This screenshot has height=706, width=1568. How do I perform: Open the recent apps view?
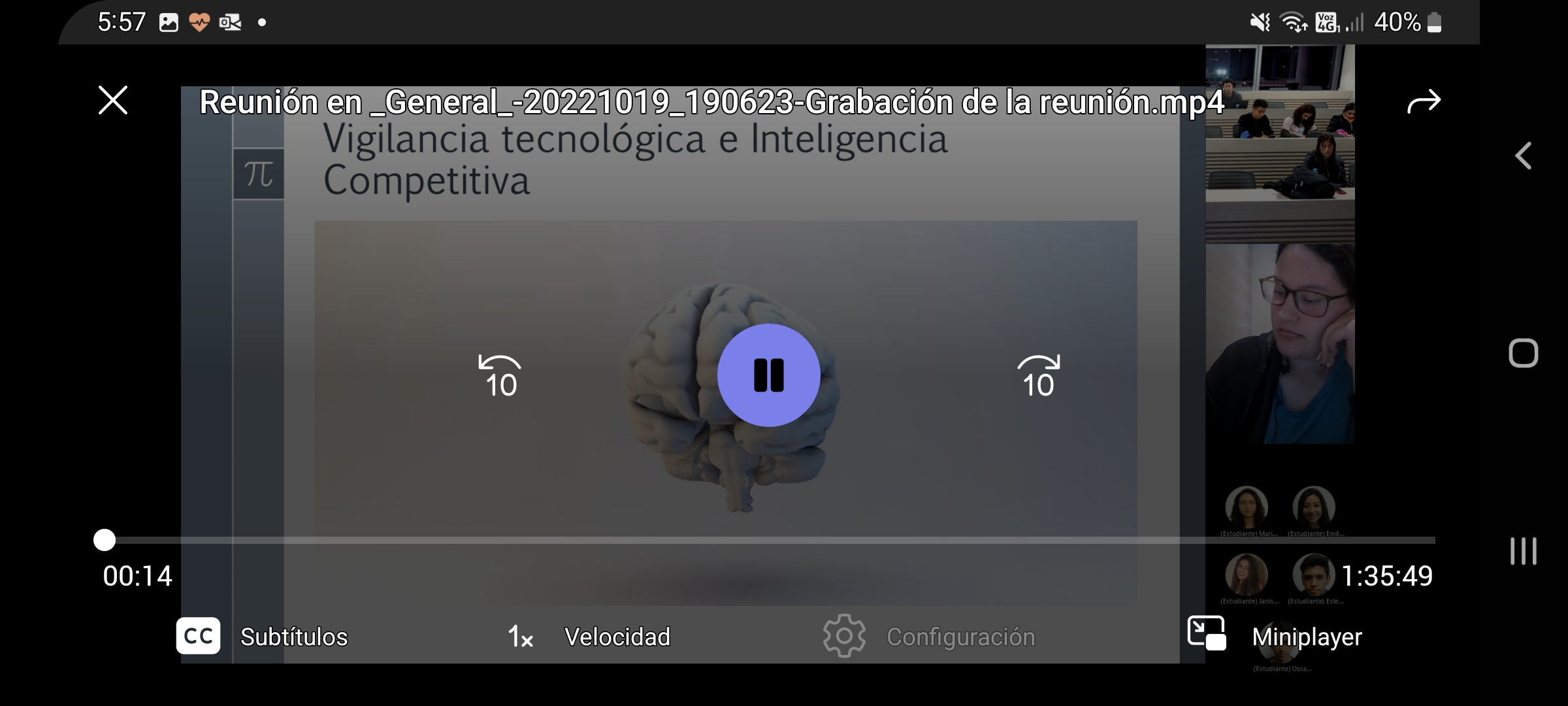pyautogui.click(x=1523, y=551)
